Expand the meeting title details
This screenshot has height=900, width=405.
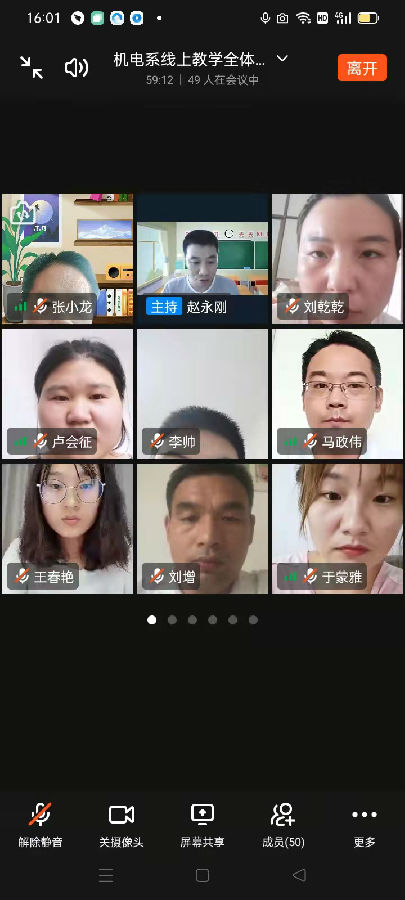click(282, 59)
